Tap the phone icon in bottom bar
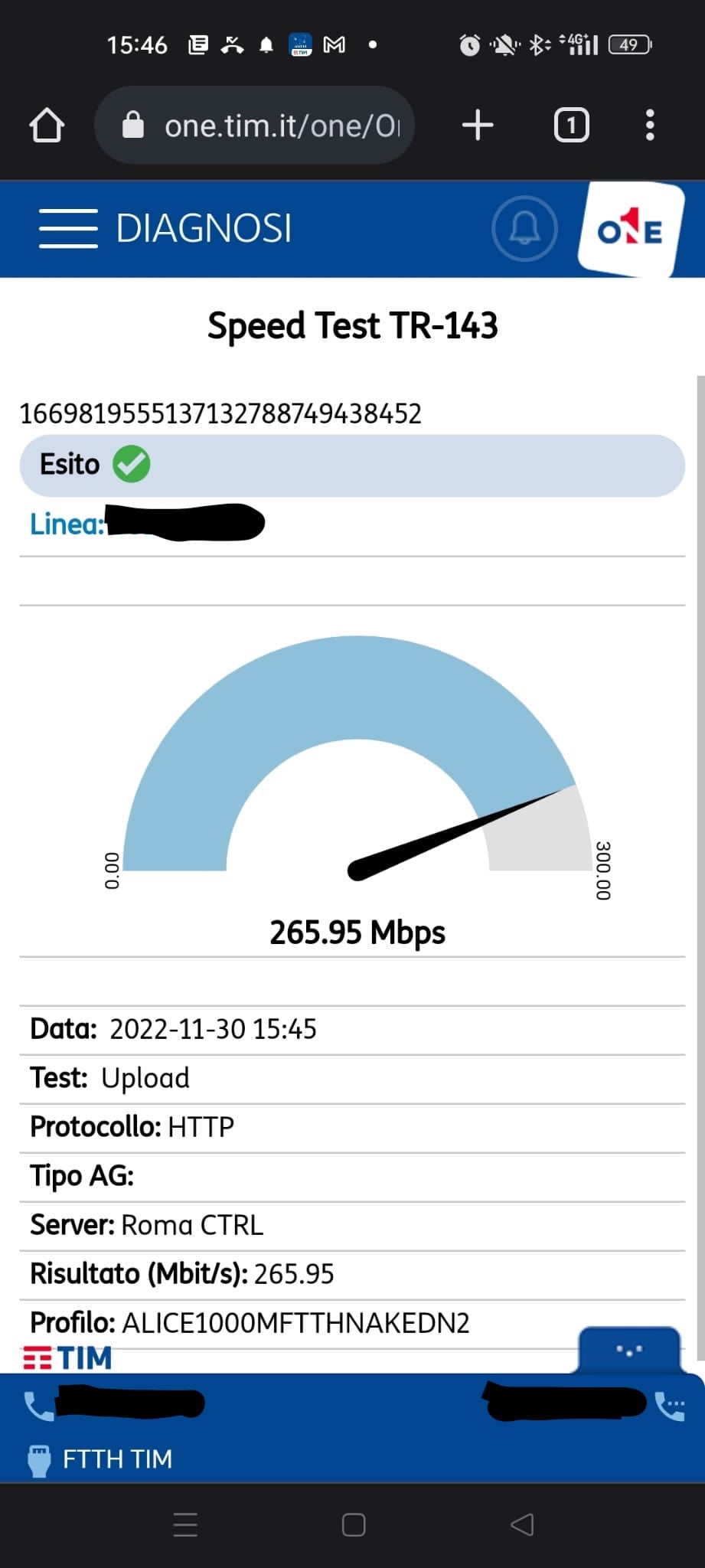 click(x=39, y=1406)
